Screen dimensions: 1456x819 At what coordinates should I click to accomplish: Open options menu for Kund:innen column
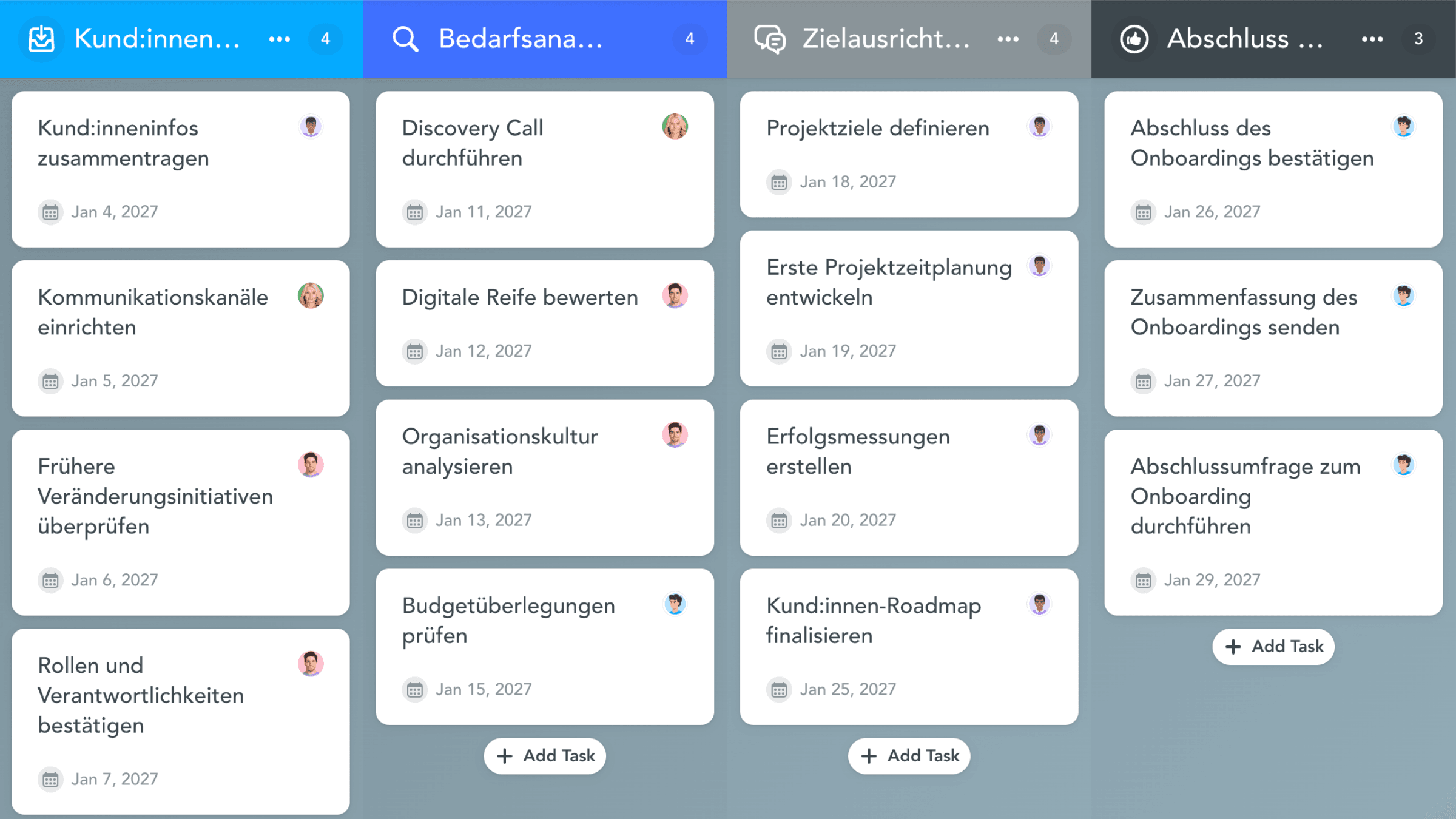(279, 39)
